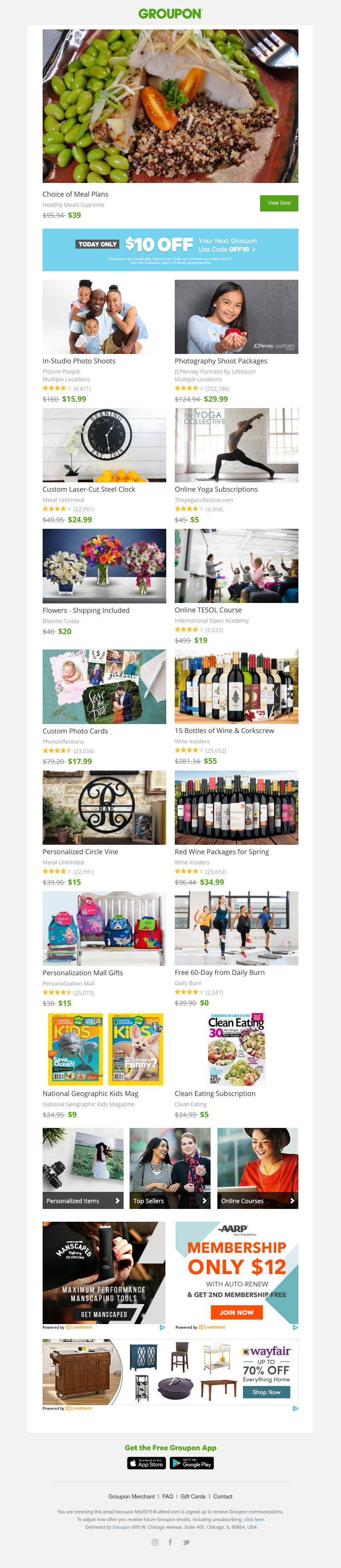Viewport: 341px width, 1568px height.
Task: Tap the 'click here' unsubscribe link
Action: pyautogui.click(x=254, y=1519)
